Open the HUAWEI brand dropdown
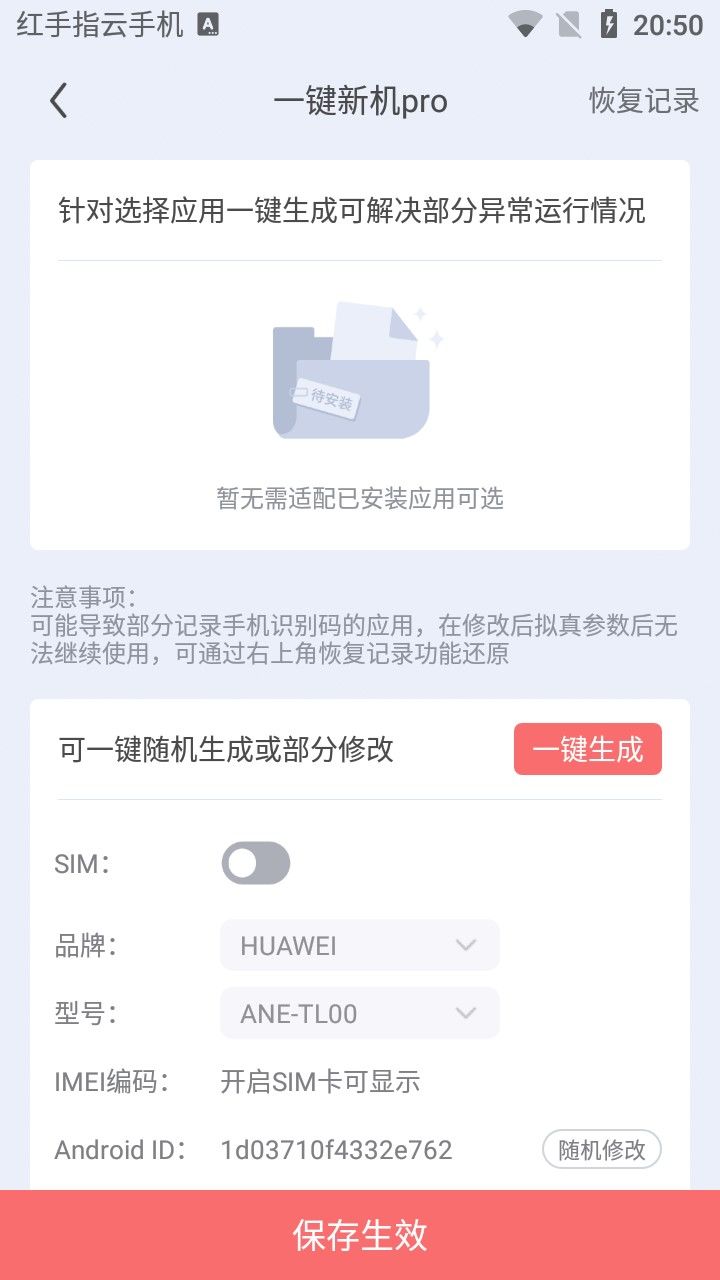 tap(359, 944)
